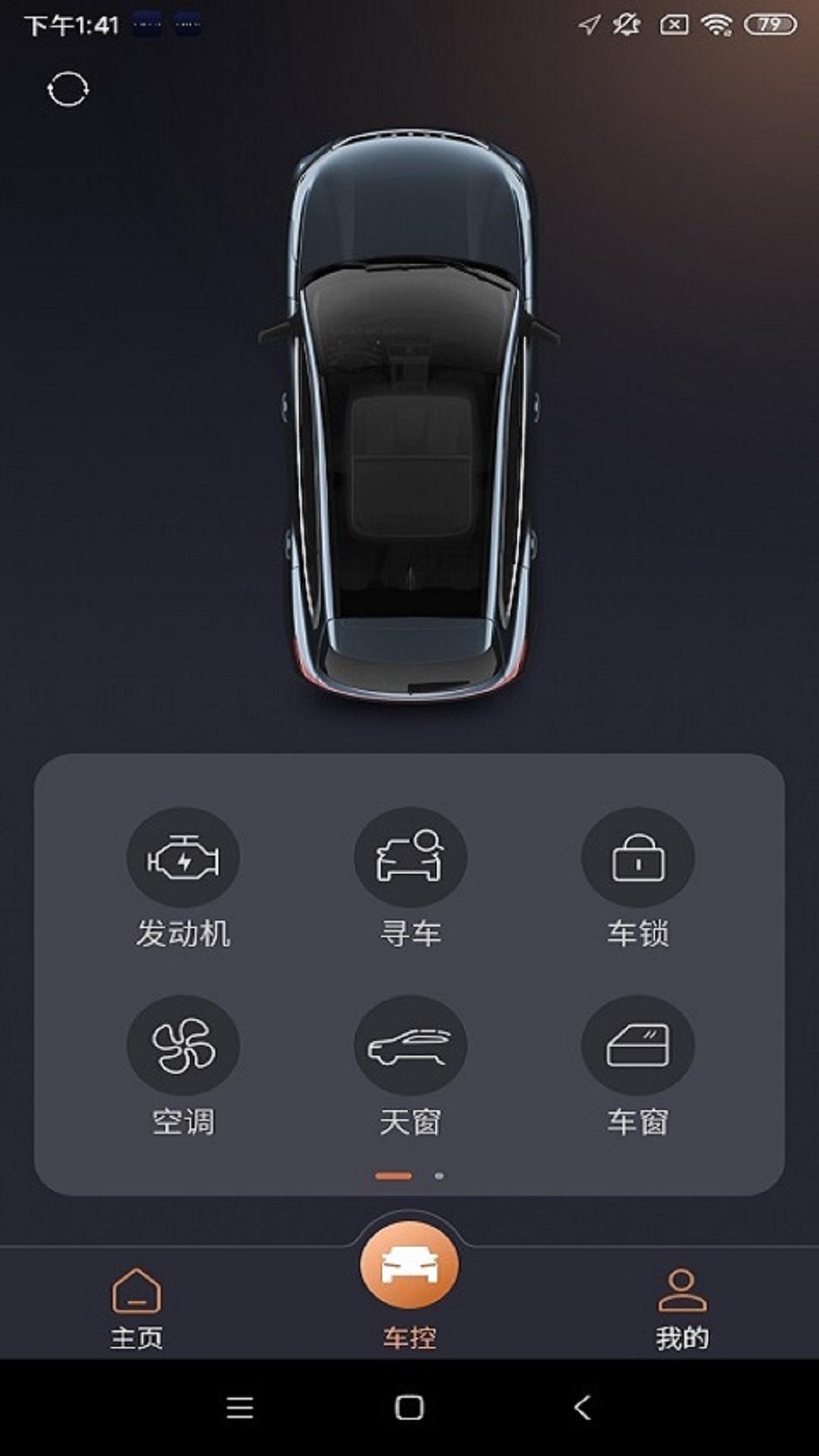Open the system recent apps menu
The width and height of the screenshot is (819, 1456).
pos(240,1408)
